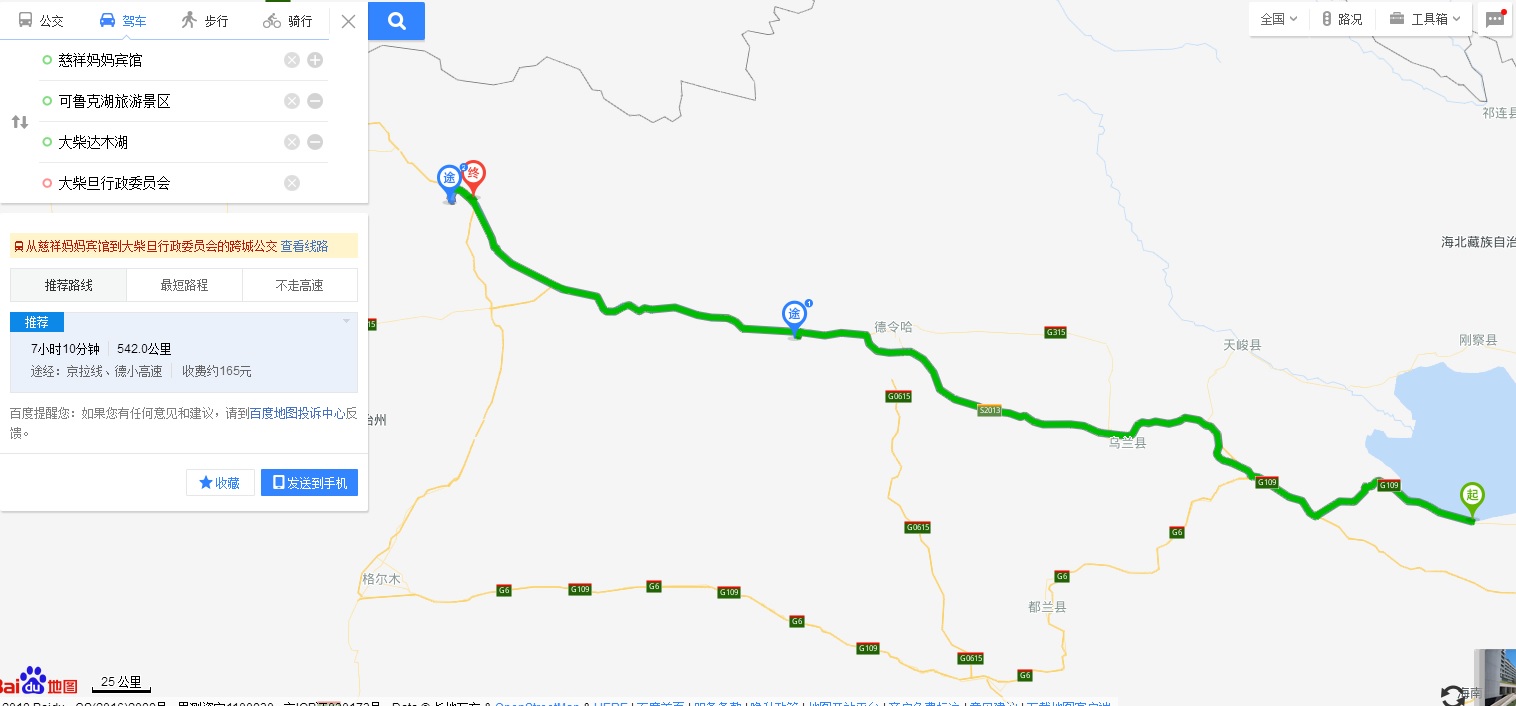Edit the 大柴旦行政委员会 destination field
Screen dimensions: 1516x706
tap(160, 183)
